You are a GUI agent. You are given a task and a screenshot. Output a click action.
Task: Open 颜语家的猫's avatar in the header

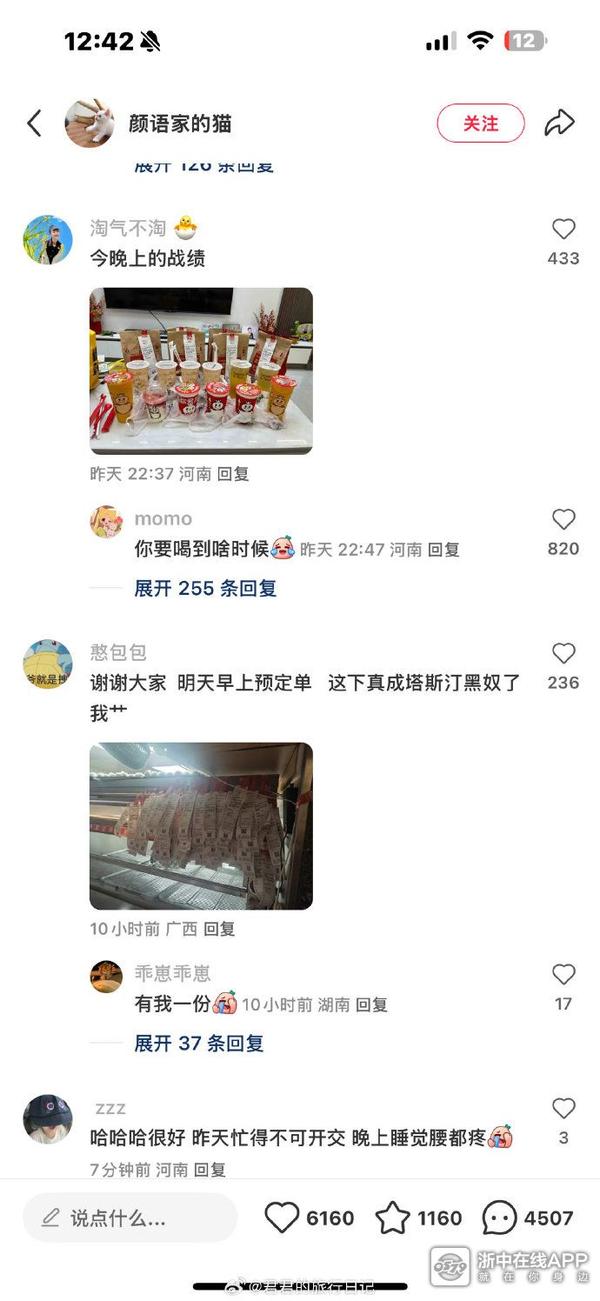89,123
